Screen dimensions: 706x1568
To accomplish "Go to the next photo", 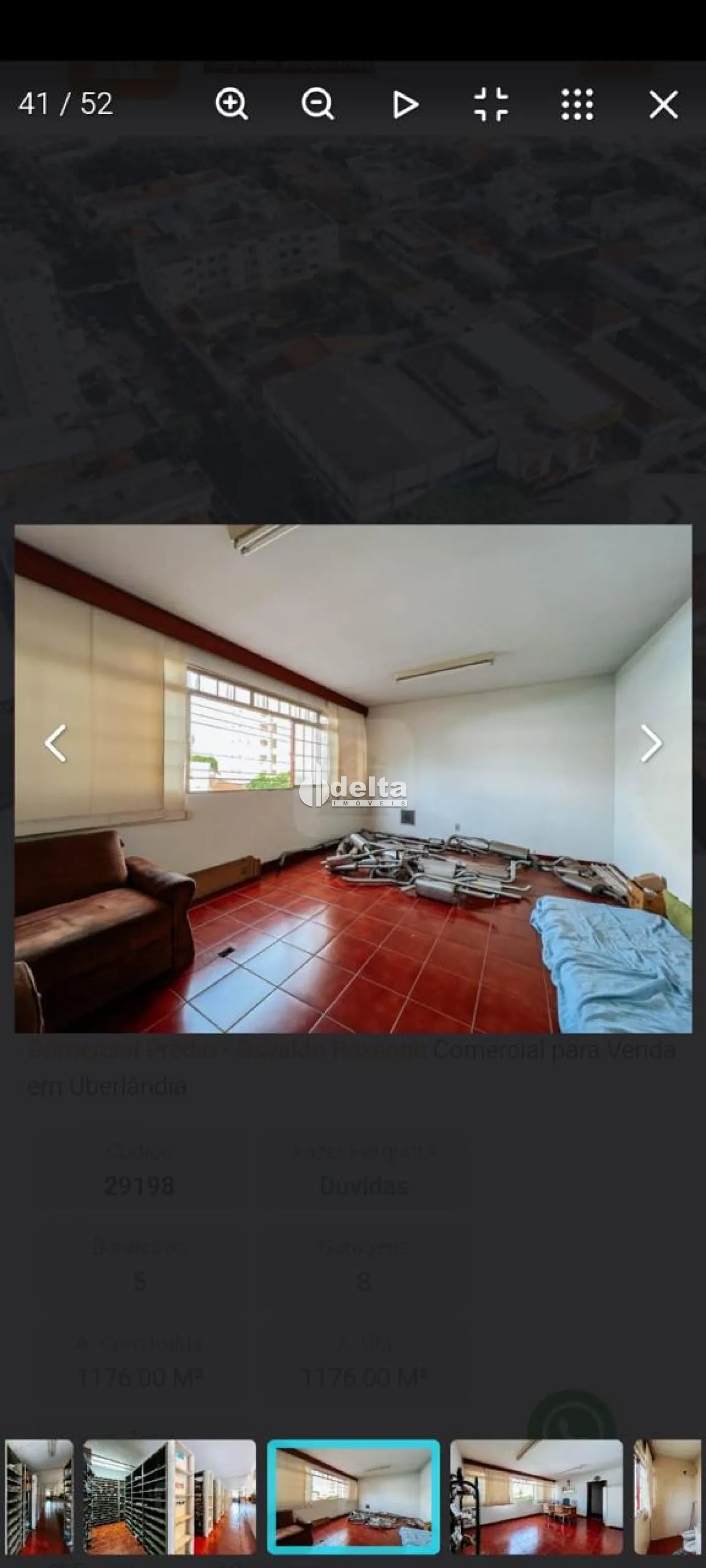I will 651,743.
